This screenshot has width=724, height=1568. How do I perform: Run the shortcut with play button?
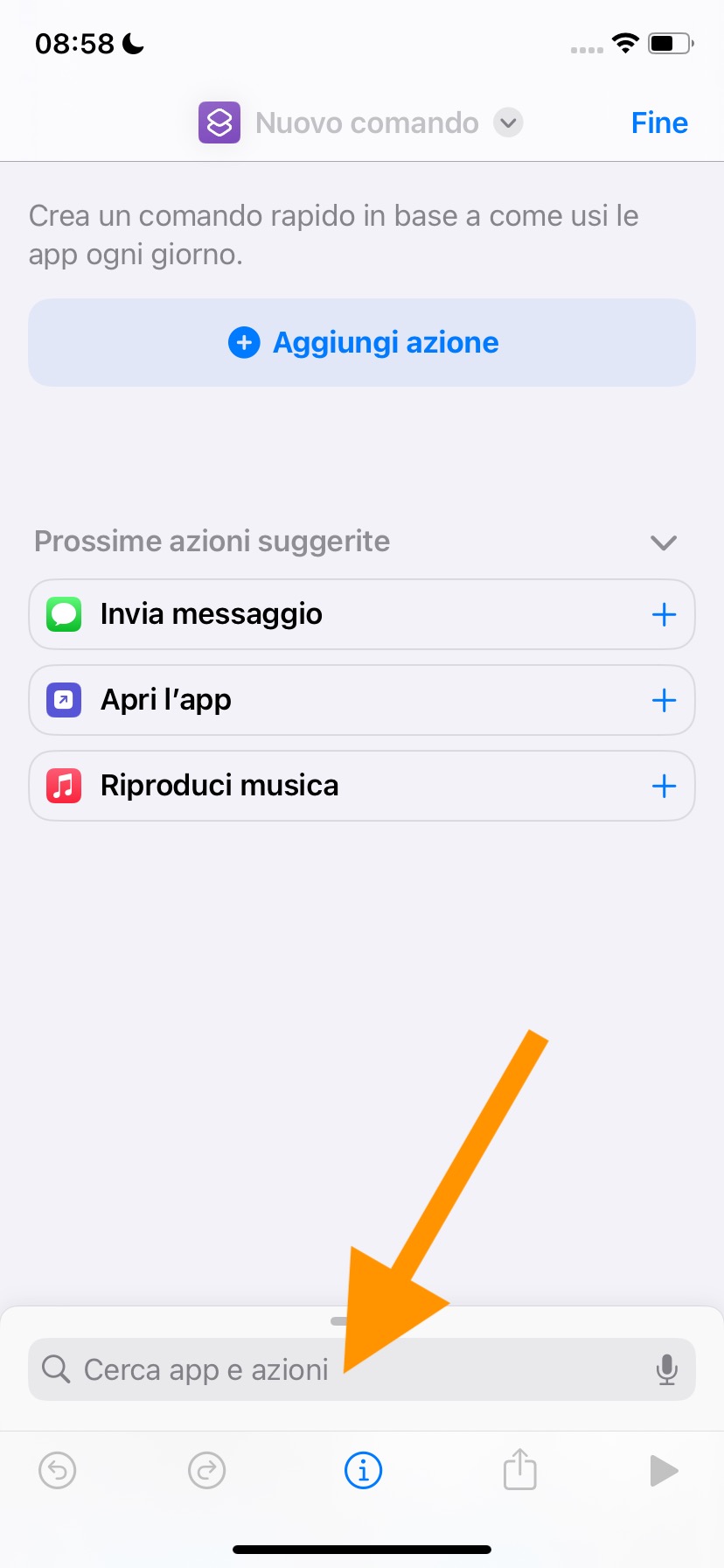pyautogui.click(x=664, y=1471)
